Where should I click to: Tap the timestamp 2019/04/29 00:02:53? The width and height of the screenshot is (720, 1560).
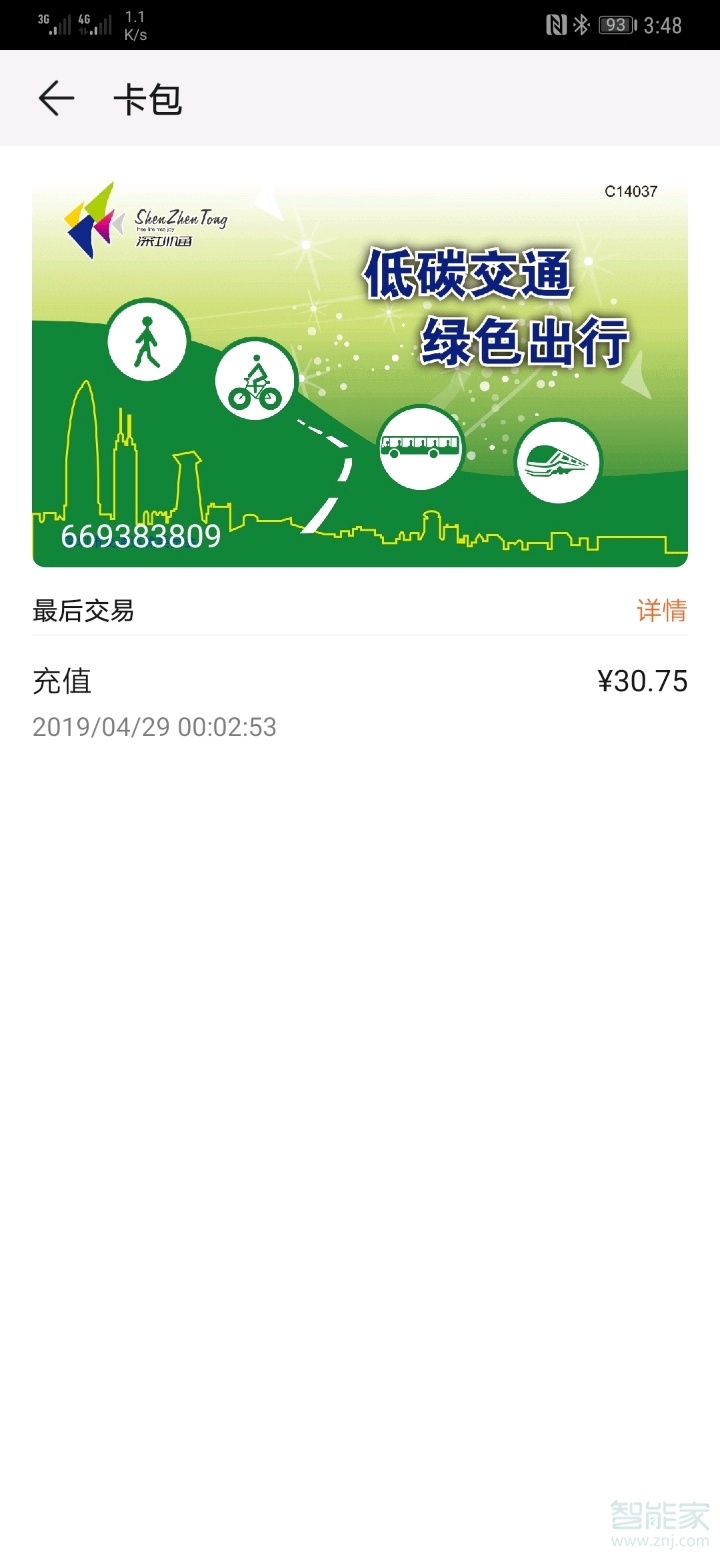155,727
